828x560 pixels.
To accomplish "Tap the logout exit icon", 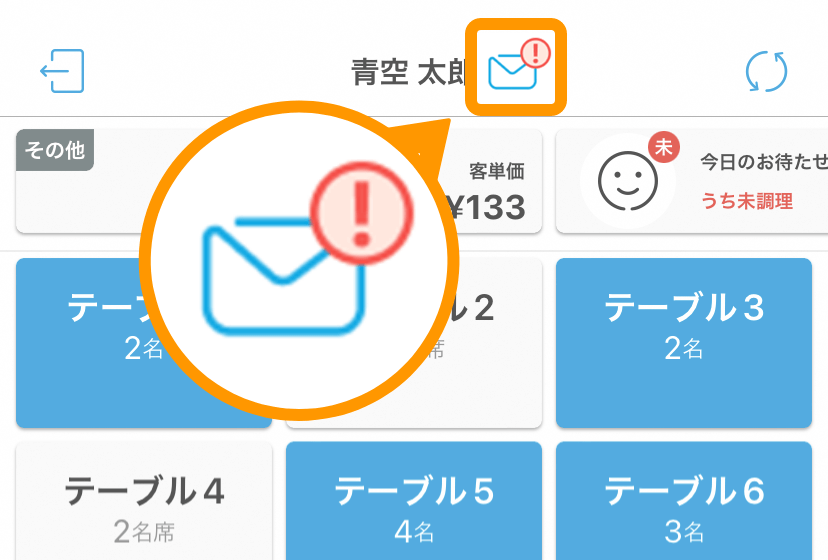I will 62,71.
